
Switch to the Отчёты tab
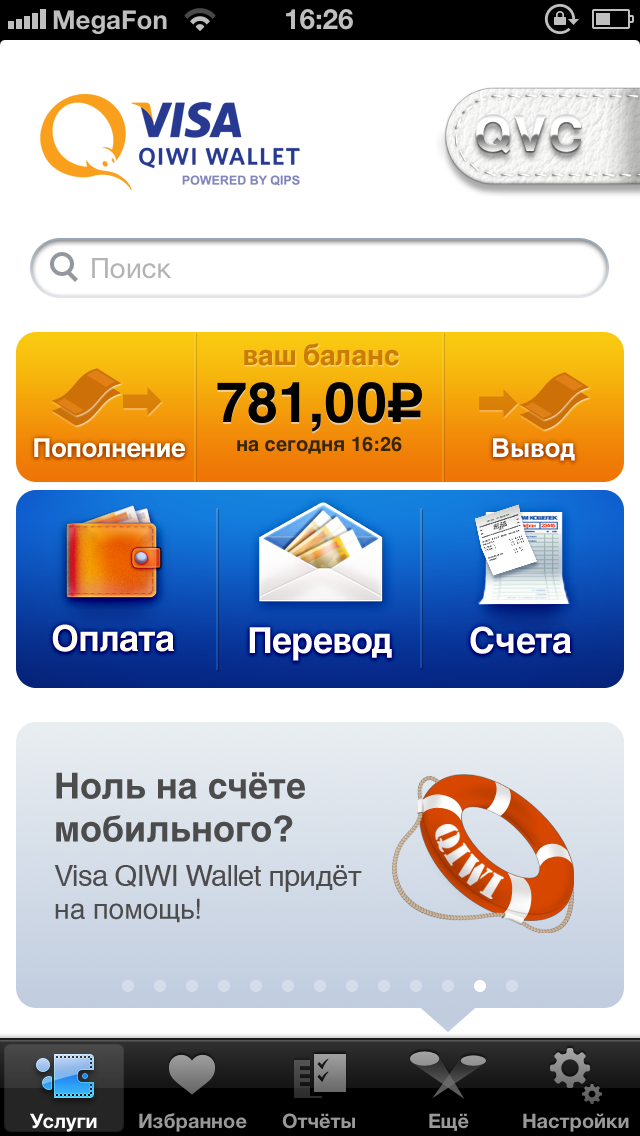click(319, 1090)
